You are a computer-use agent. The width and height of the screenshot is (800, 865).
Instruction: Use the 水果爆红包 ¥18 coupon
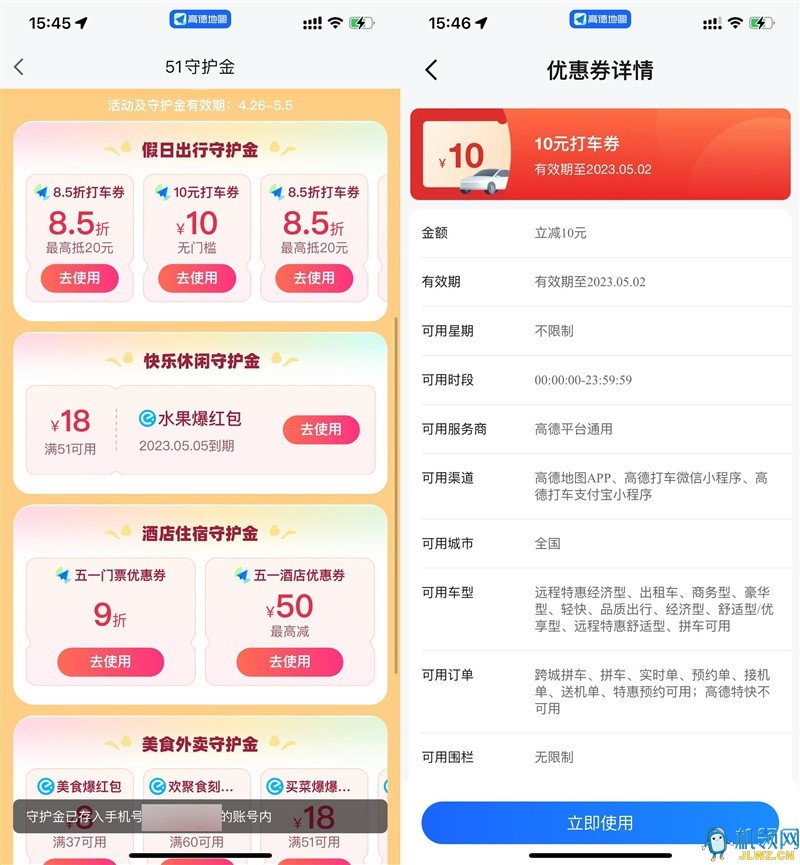point(321,429)
